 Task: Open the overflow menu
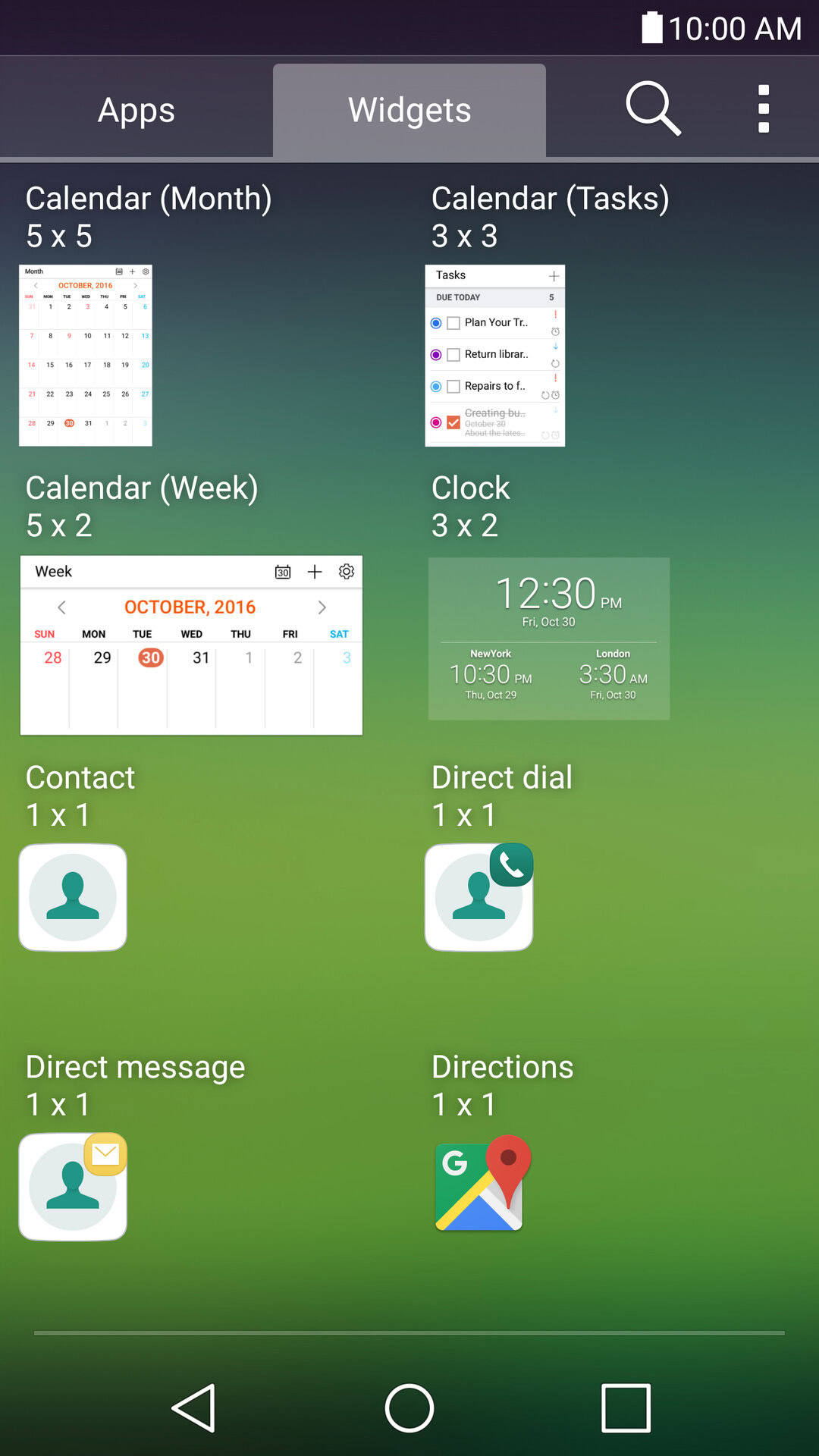[764, 109]
